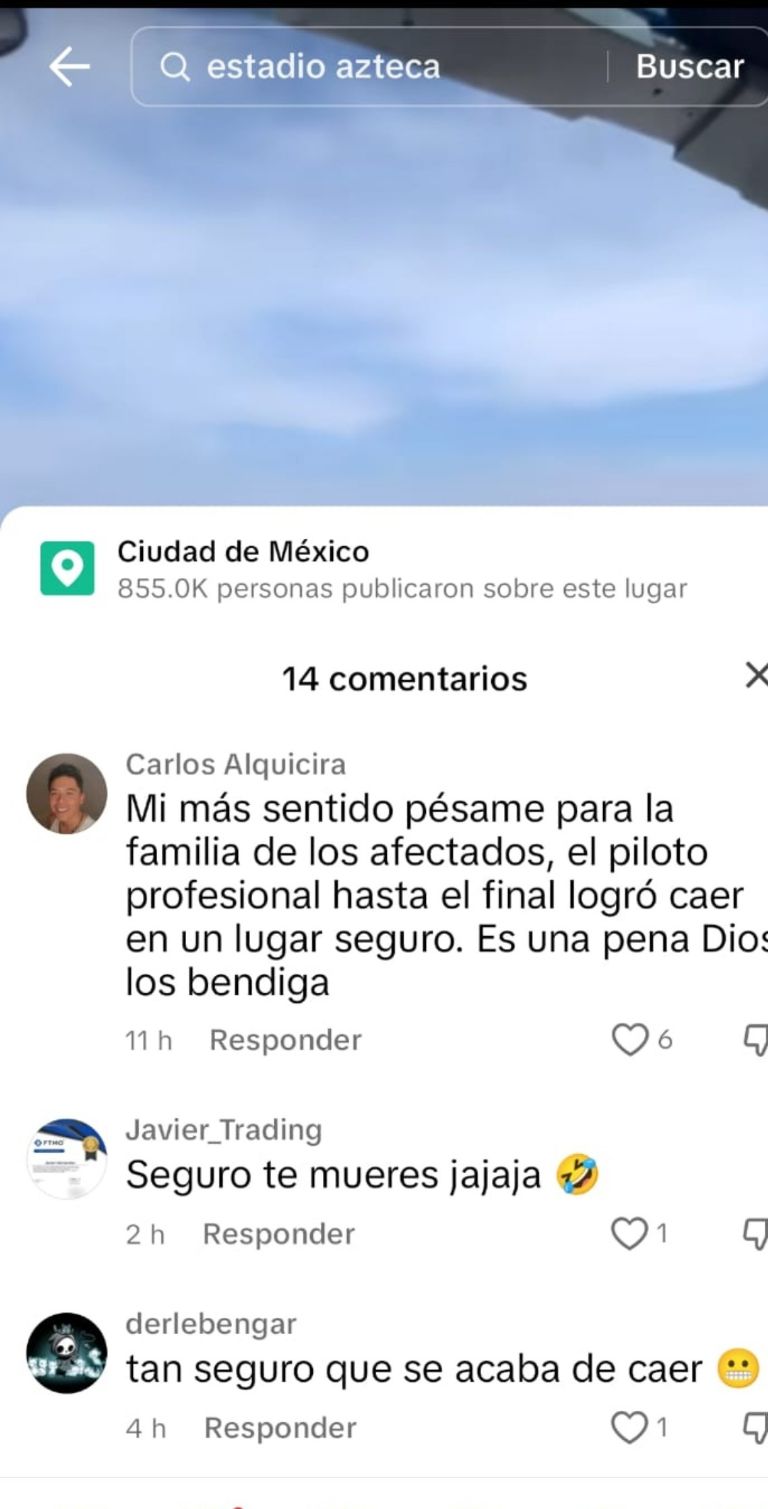Dislike Carlos Alquicira's comment
The height and width of the screenshot is (1509, 768).
click(x=757, y=1040)
